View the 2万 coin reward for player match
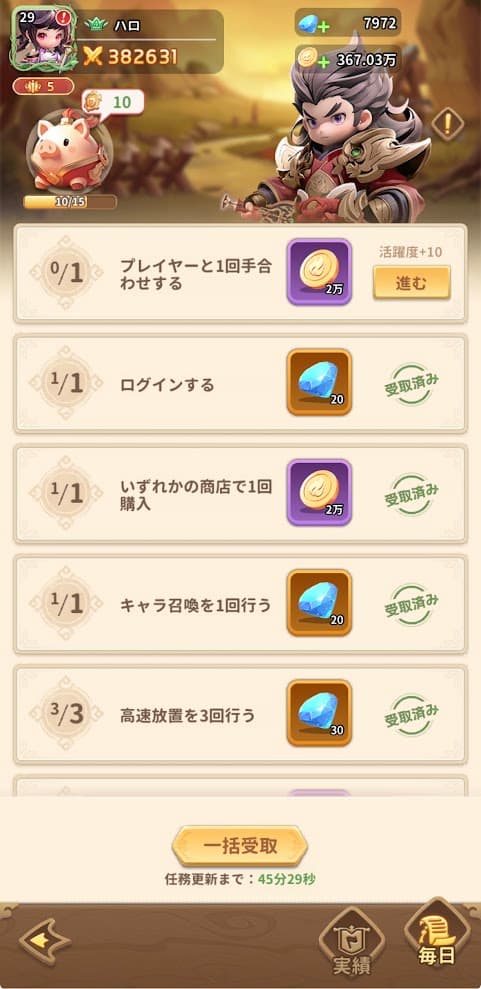The width and height of the screenshot is (481, 989). [320, 272]
